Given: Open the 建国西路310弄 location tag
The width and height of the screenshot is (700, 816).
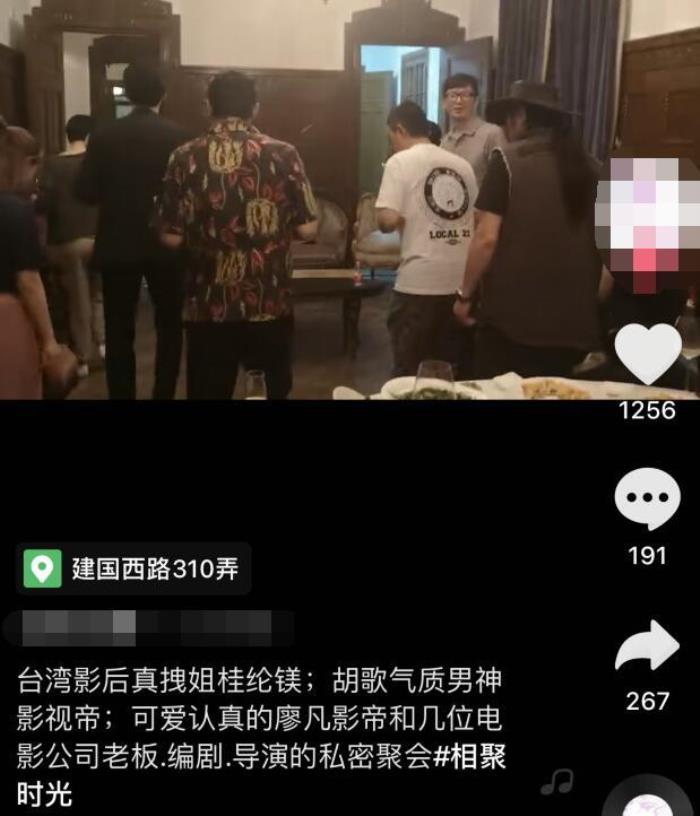Looking at the screenshot, I should tap(134, 569).
